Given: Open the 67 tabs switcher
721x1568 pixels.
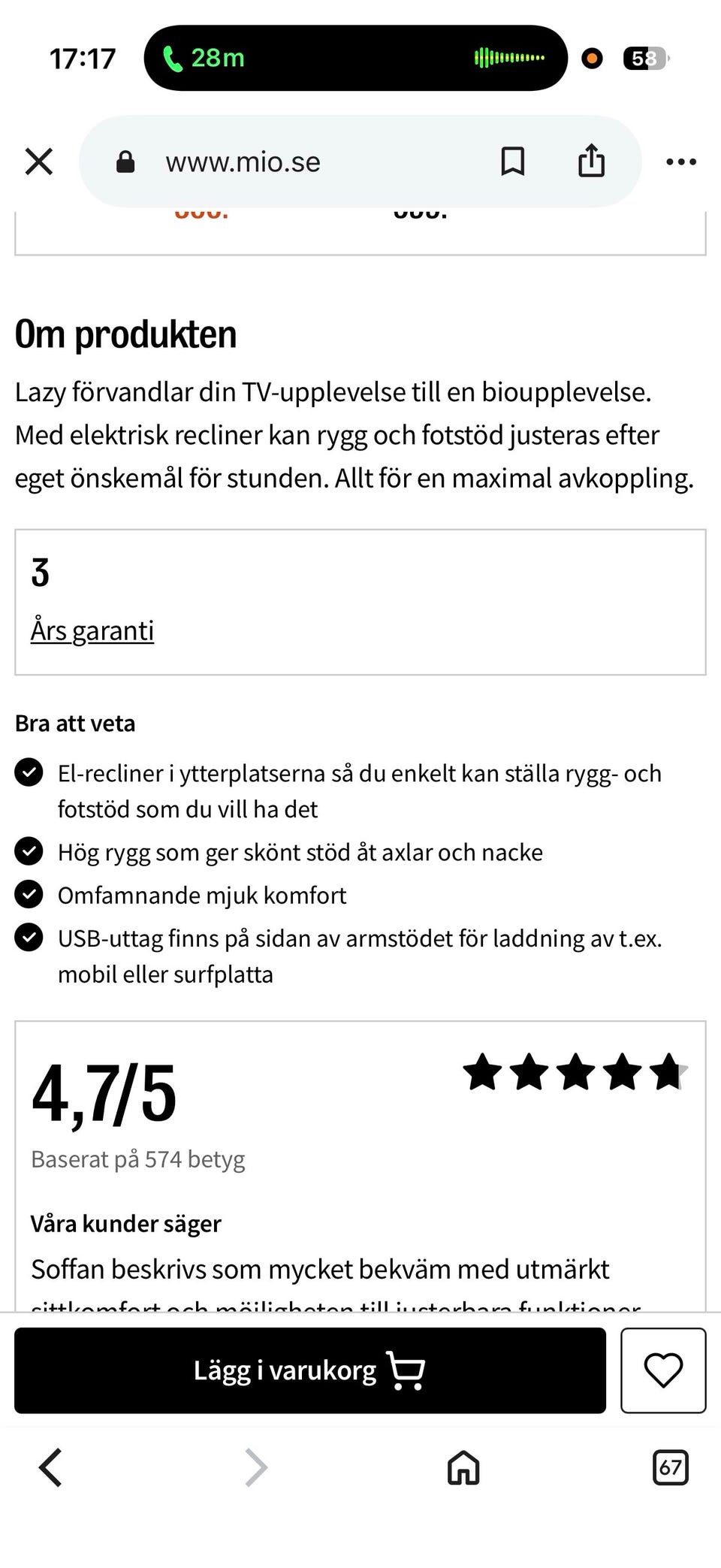Looking at the screenshot, I should tap(670, 1467).
